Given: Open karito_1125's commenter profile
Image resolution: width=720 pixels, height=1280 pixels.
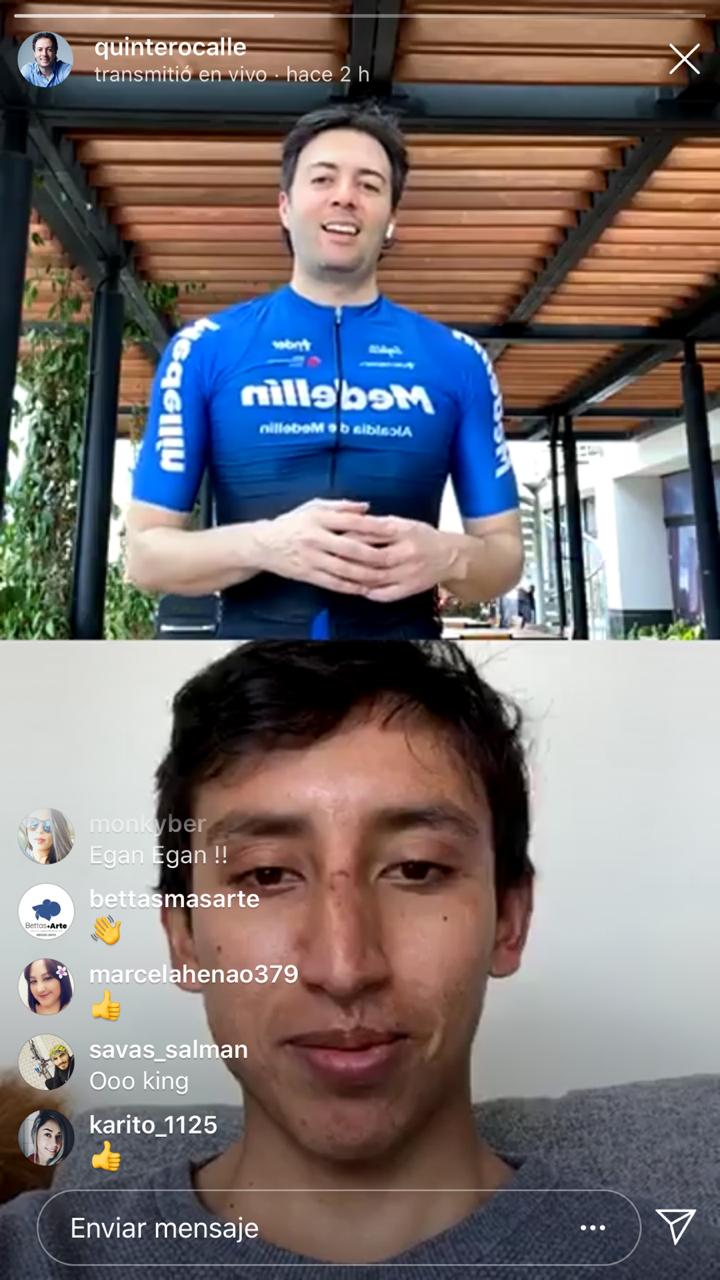Looking at the screenshot, I should point(153,1124).
